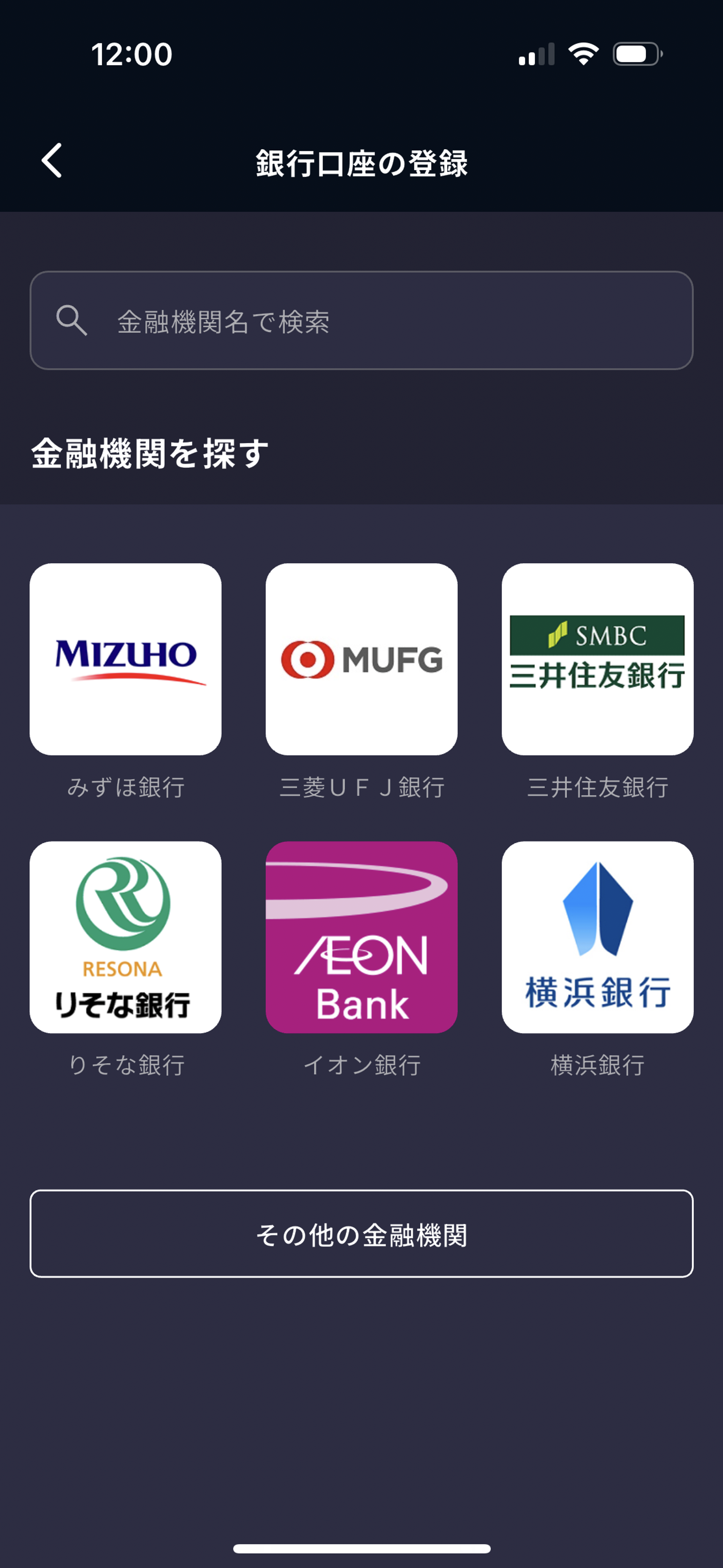The height and width of the screenshot is (1568, 723).
Task: Go back from the 銀行口座の登録 screen
Action: (52, 161)
